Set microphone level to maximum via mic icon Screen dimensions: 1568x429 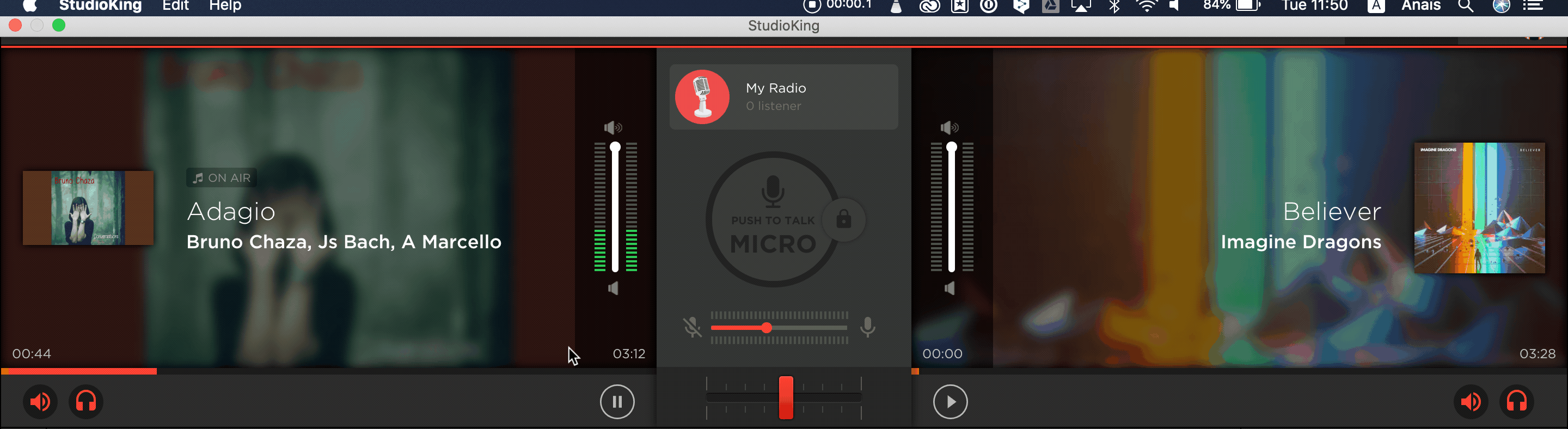tap(868, 327)
